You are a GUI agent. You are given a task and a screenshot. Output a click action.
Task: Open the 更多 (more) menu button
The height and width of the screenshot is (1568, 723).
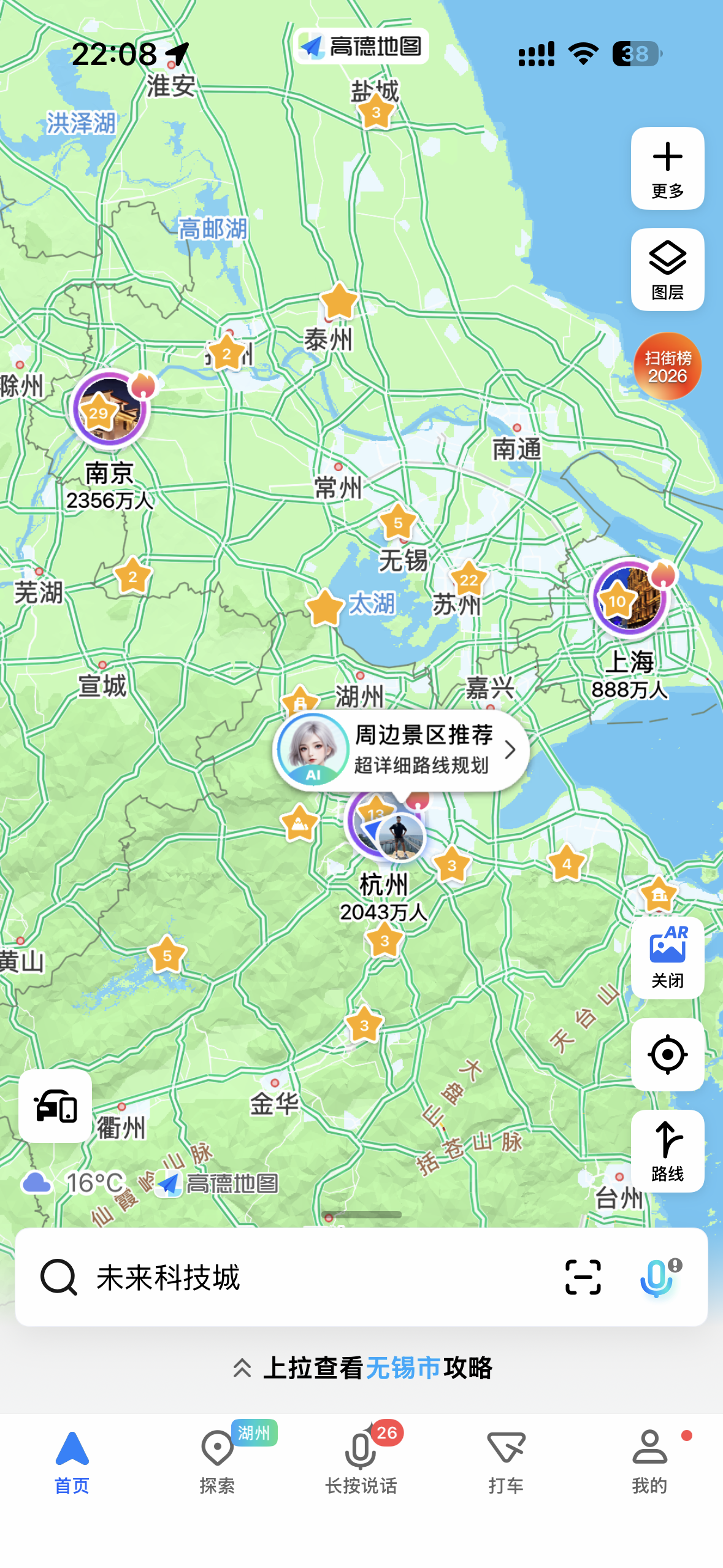(667, 168)
